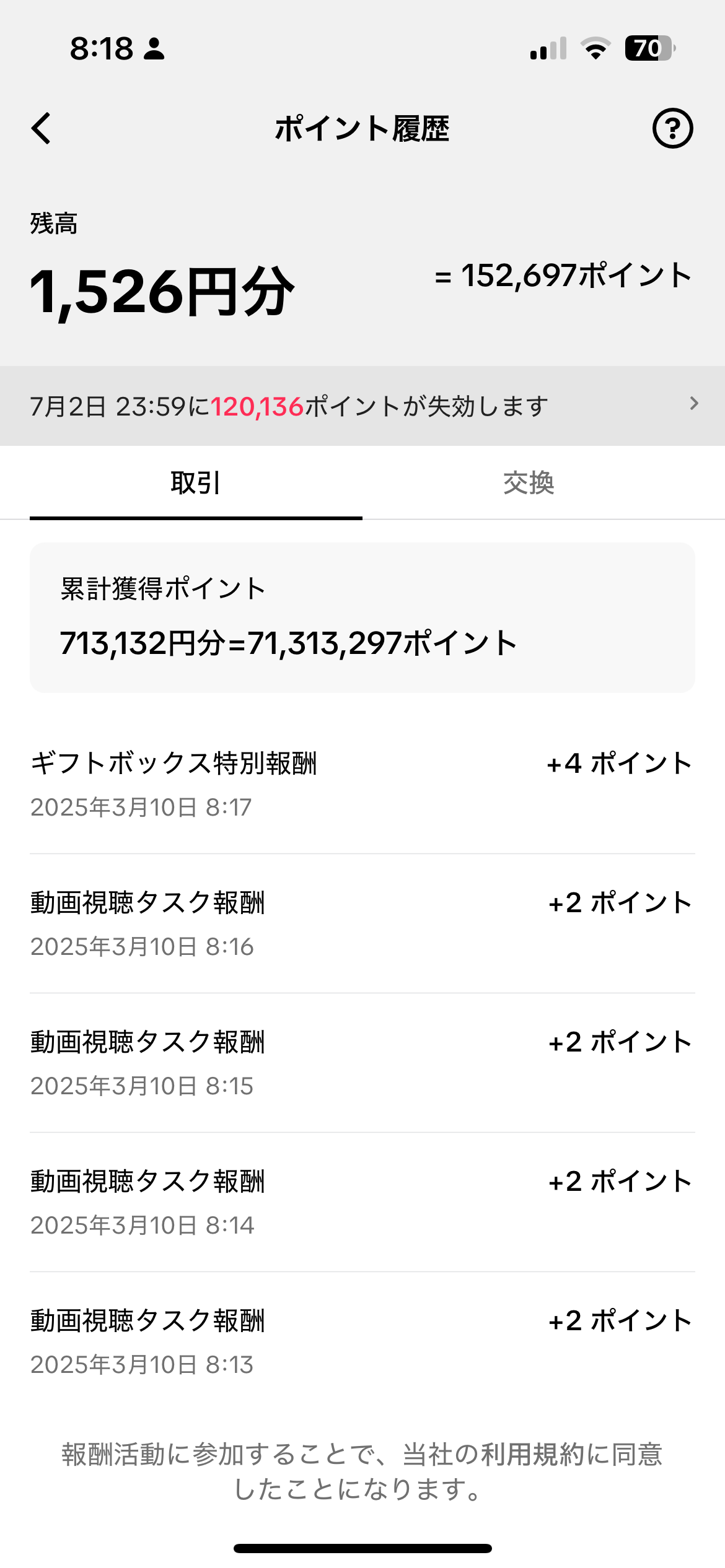This screenshot has height=1568, width=725.
Task: Go back from the ポイント履歴 screen
Action: 42,129
